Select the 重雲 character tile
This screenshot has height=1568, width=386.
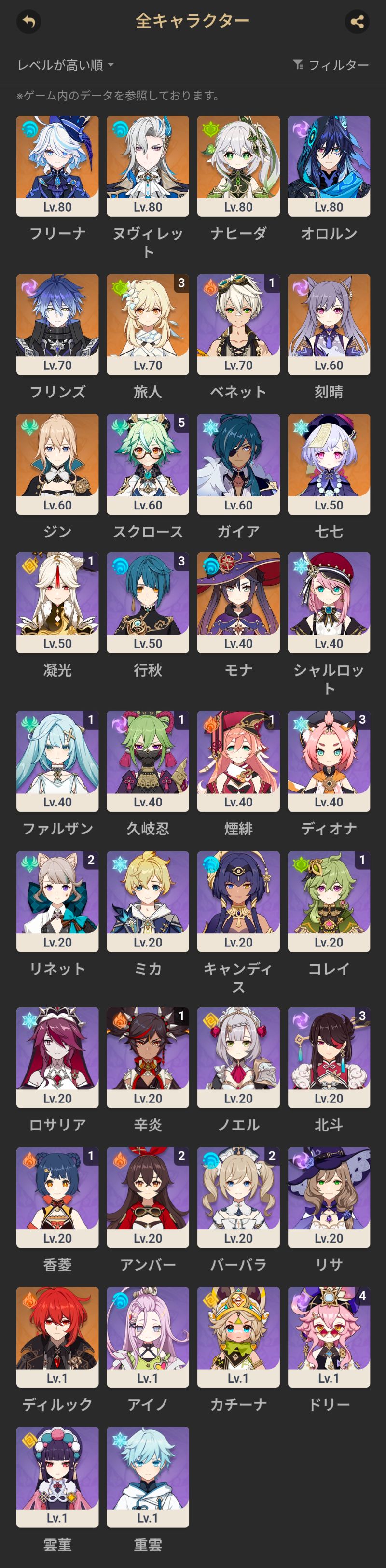click(x=148, y=1477)
